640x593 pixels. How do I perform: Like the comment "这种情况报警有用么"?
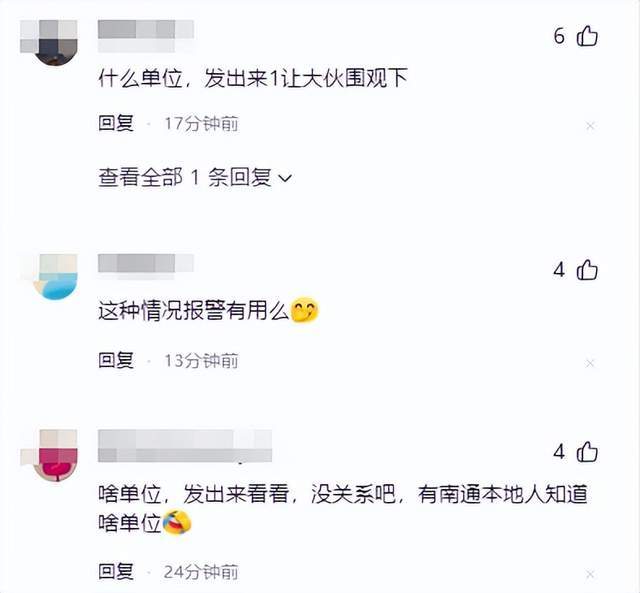588,270
